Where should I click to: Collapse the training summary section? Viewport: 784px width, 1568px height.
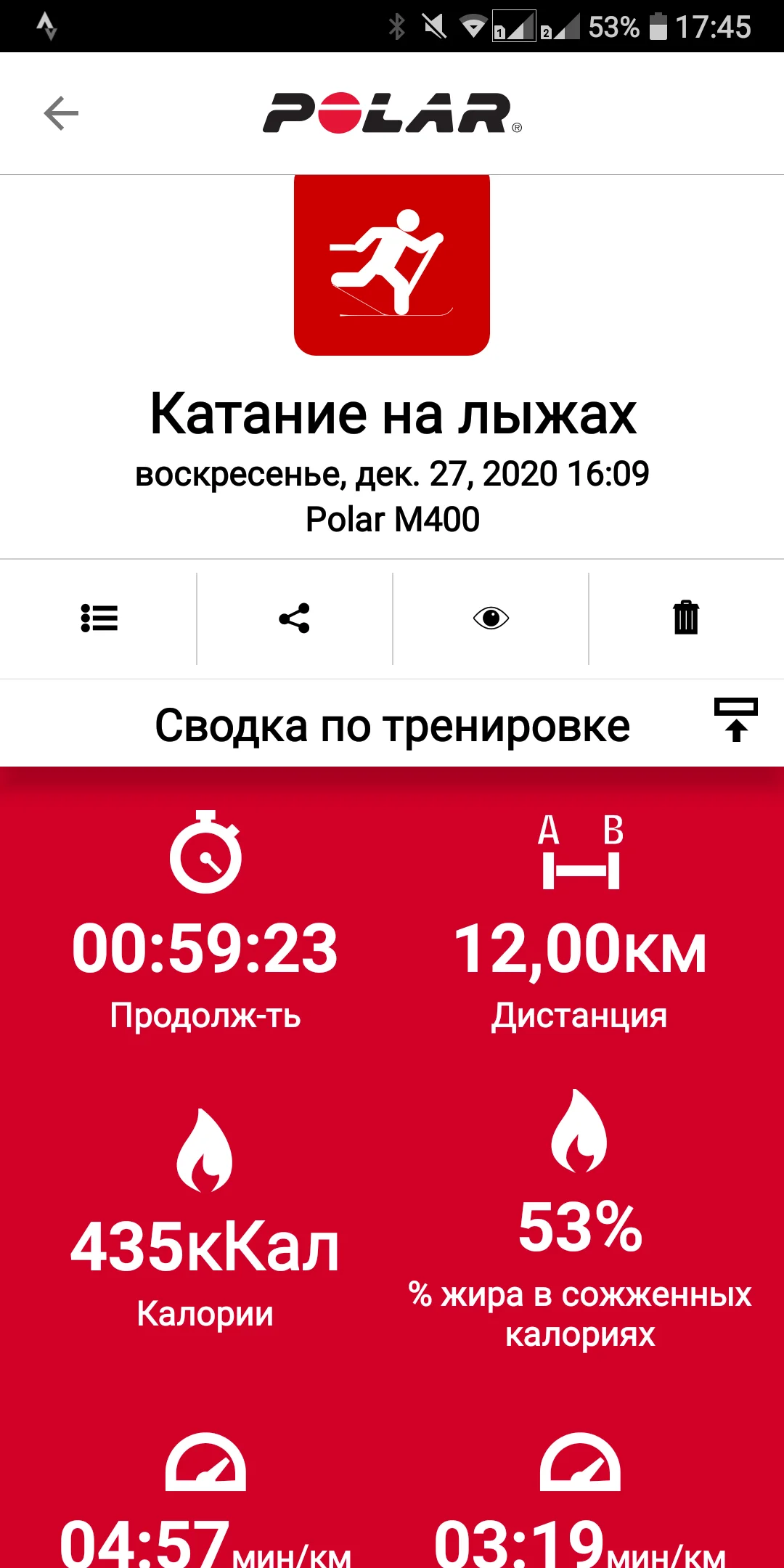click(x=735, y=720)
